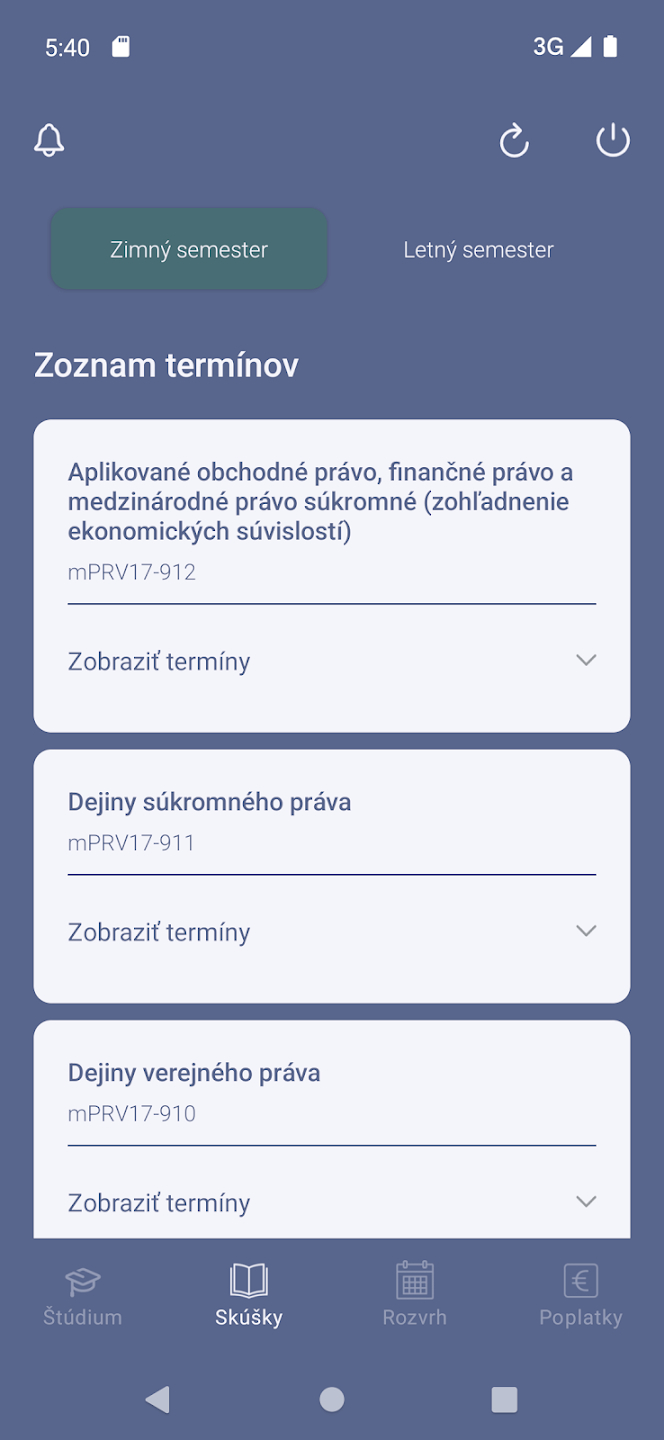Go to the system home screen
The height and width of the screenshot is (1440, 664).
332,1399
